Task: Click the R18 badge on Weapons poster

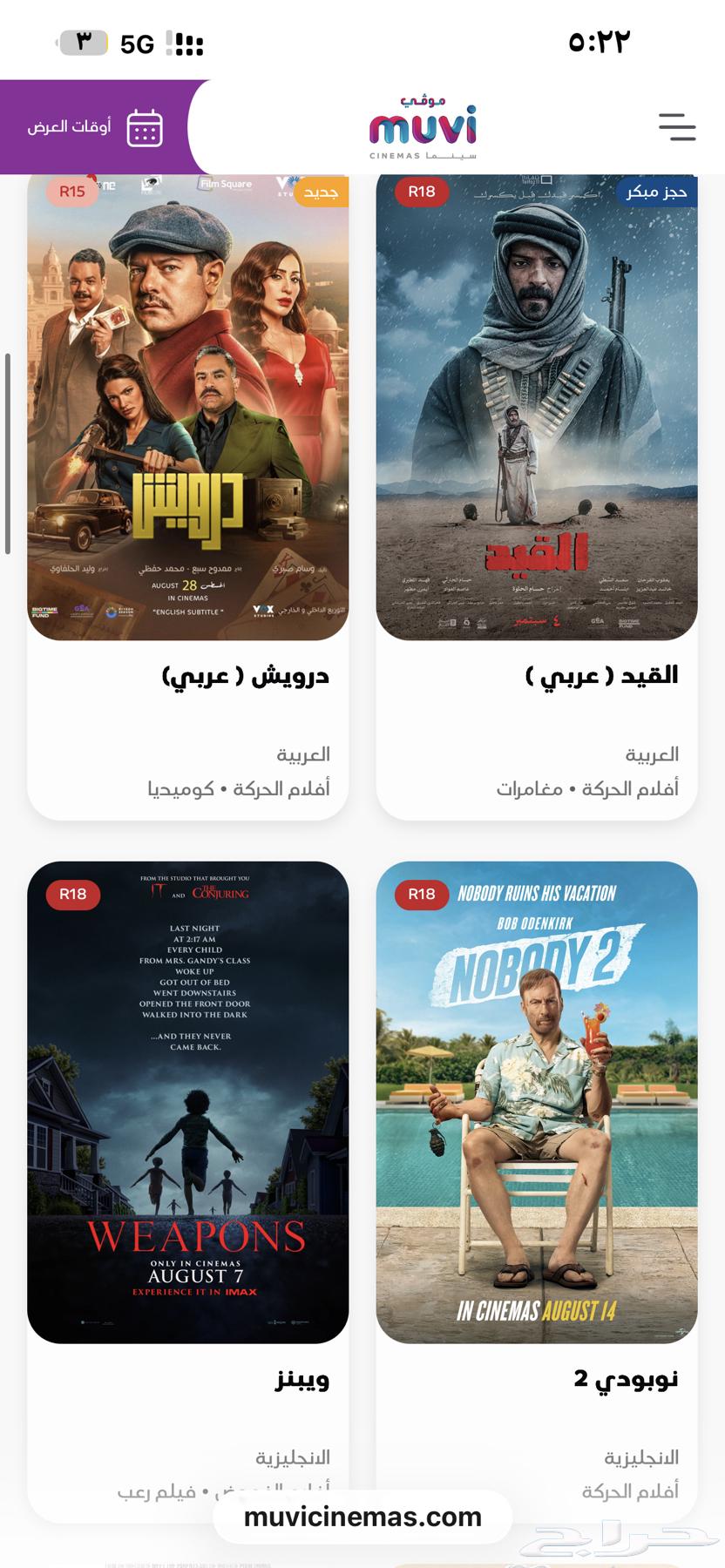Action: [73, 894]
